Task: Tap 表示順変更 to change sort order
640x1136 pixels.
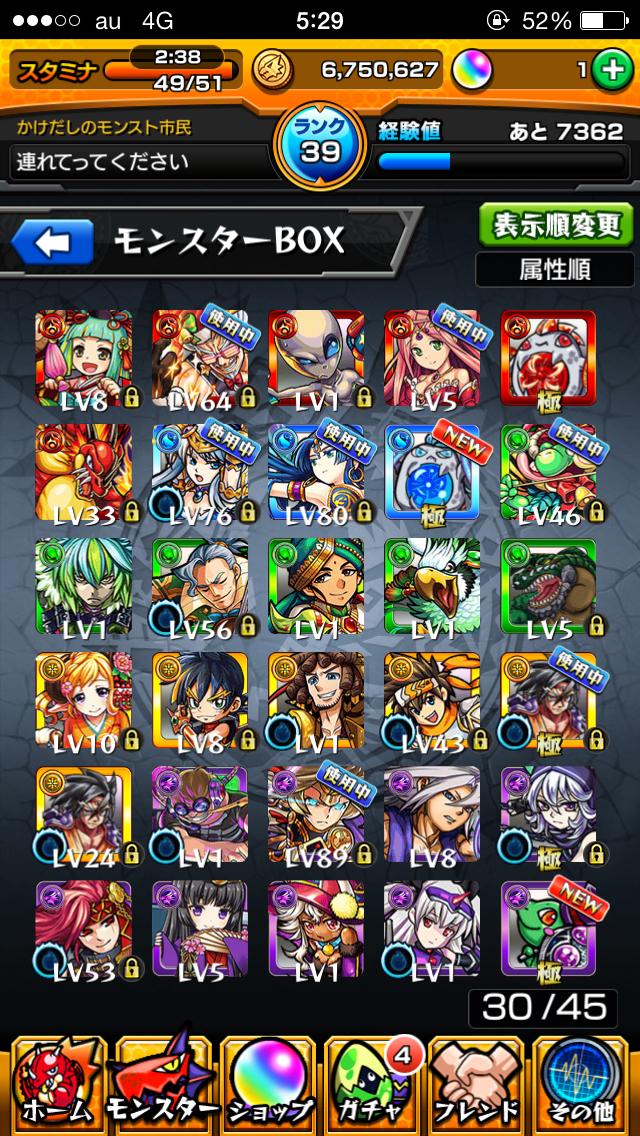Action: (x=554, y=225)
